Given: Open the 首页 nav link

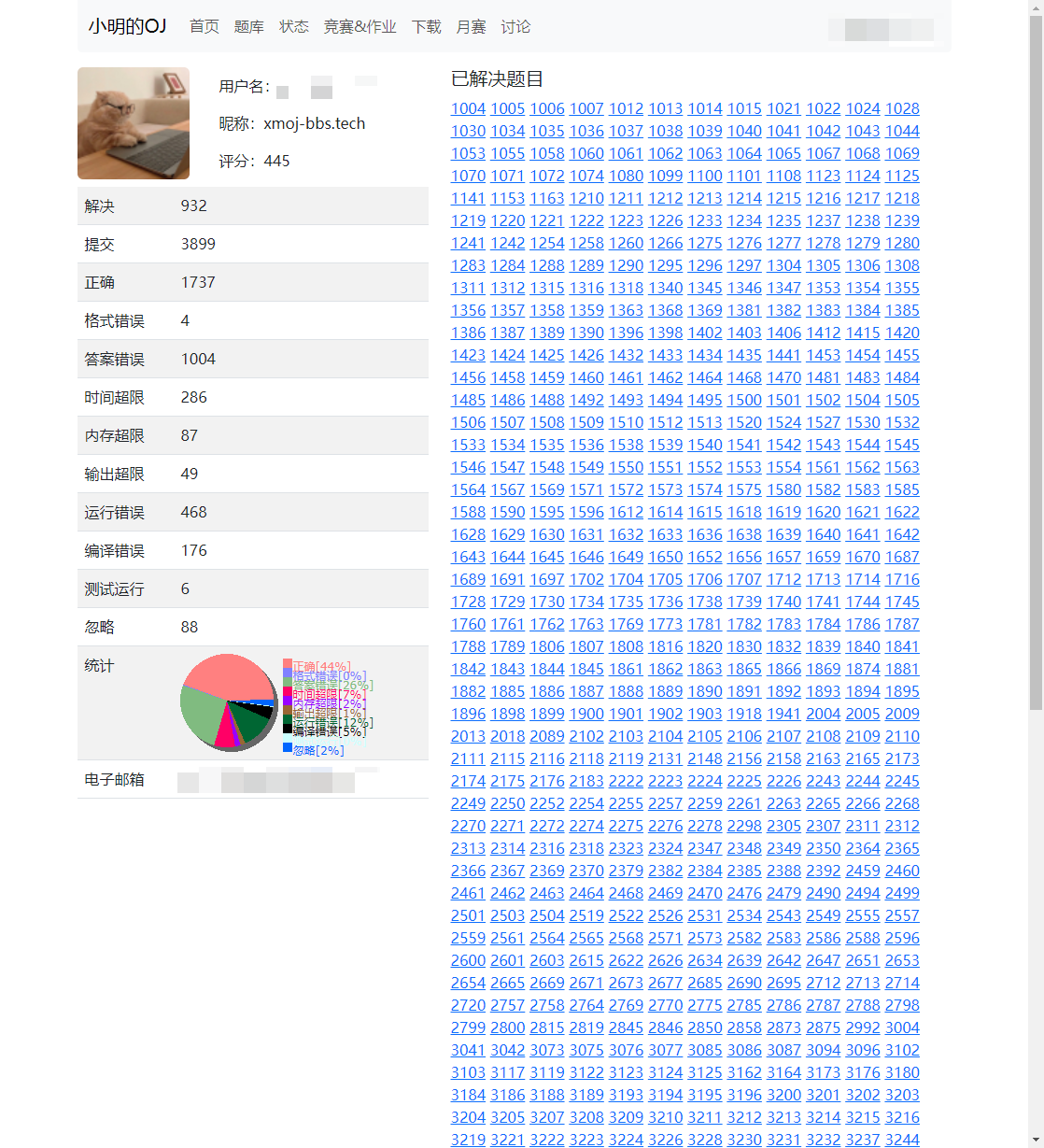Looking at the screenshot, I should click(204, 27).
